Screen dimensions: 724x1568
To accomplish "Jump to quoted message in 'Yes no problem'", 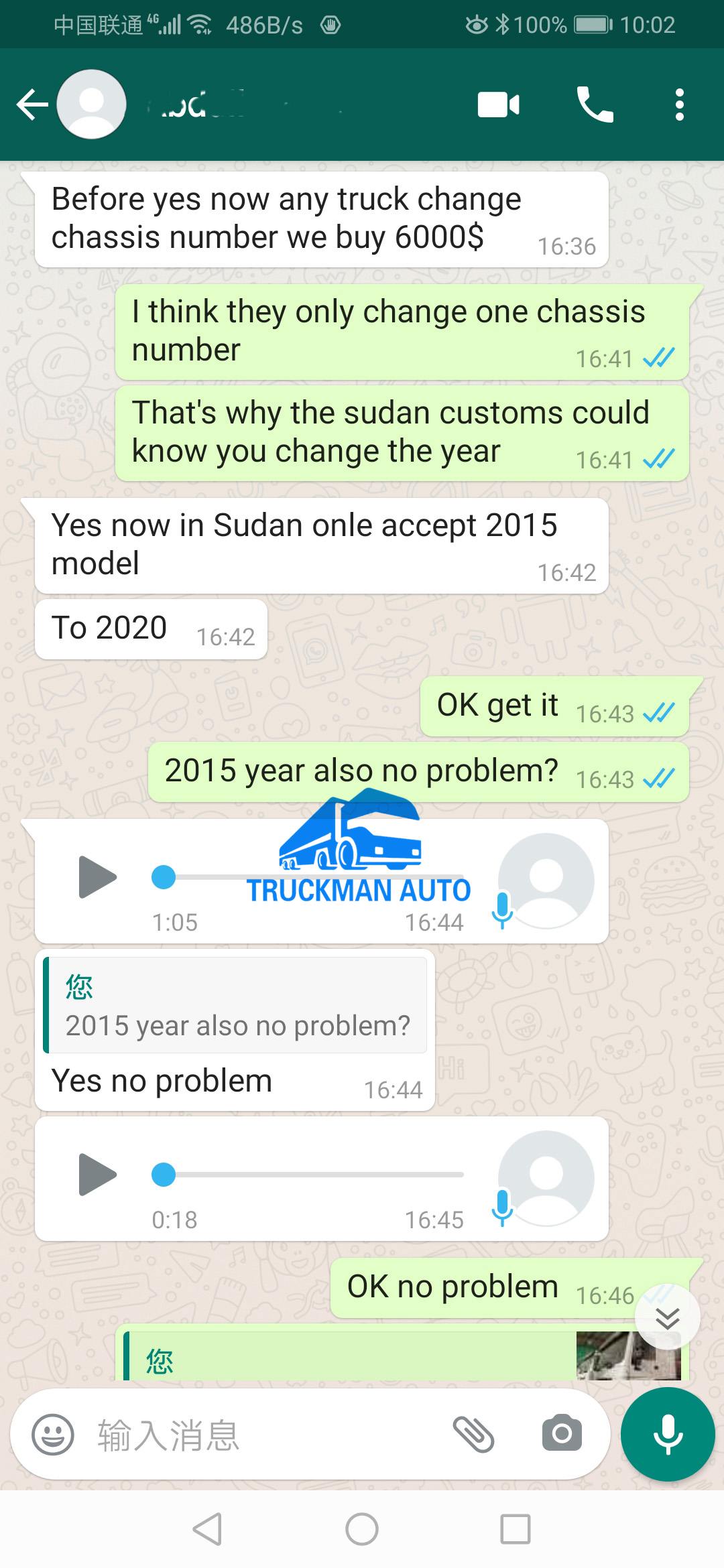I will click(x=235, y=1005).
